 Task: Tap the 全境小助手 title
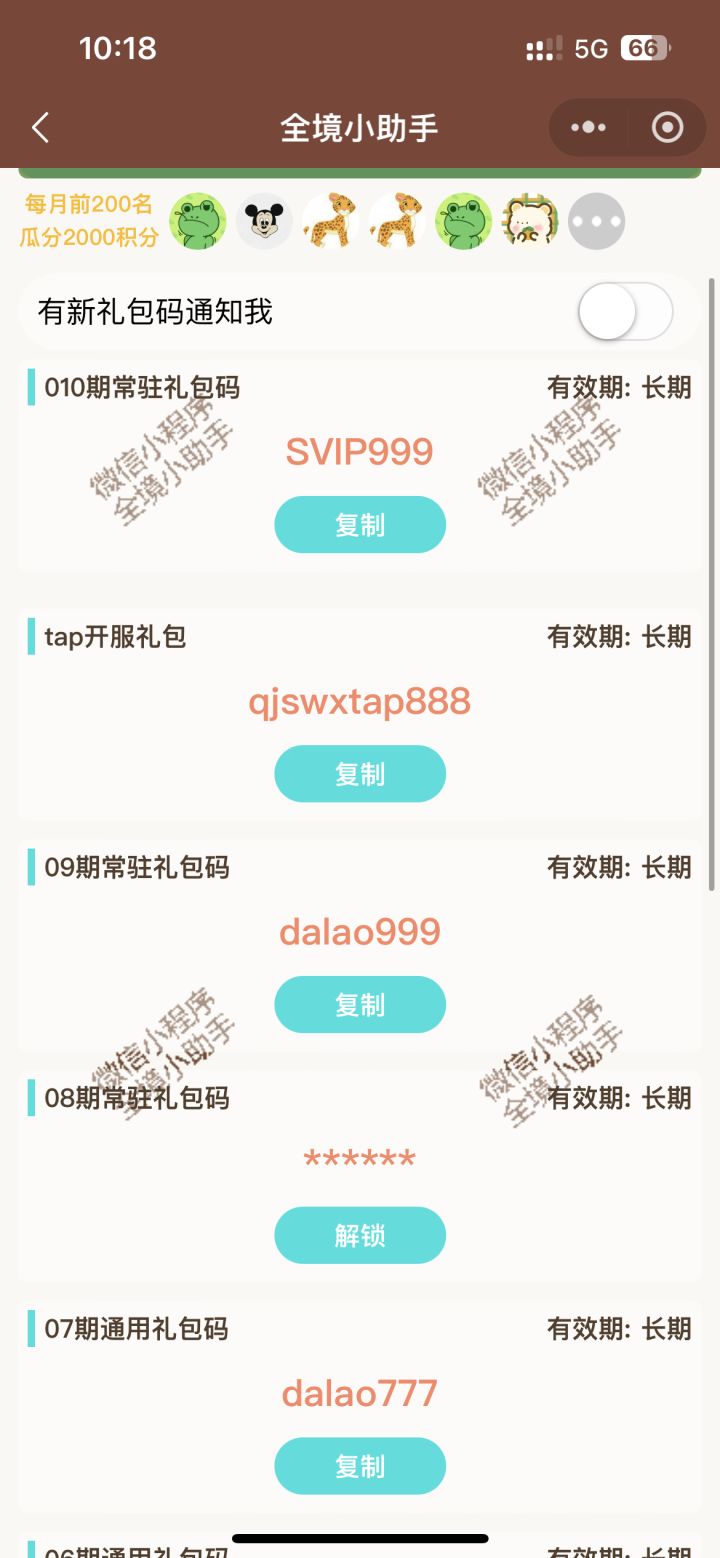click(360, 127)
